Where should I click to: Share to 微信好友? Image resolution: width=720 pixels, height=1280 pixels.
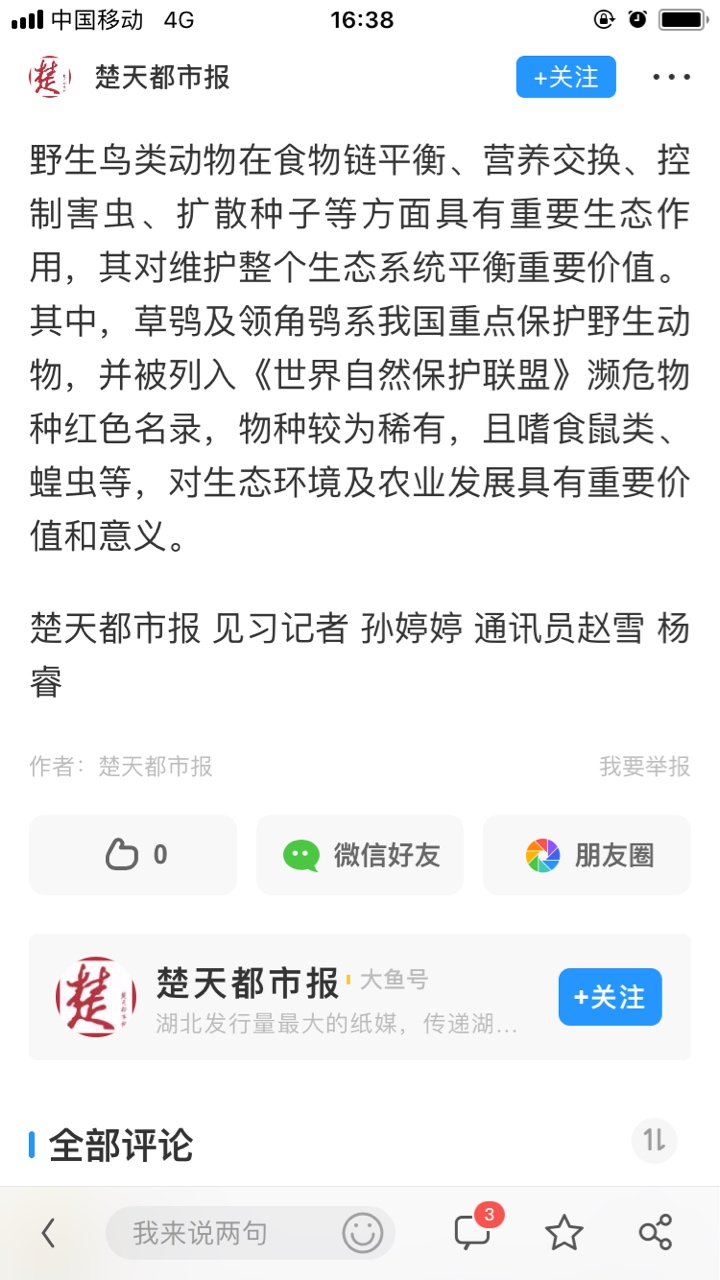point(360,855)
